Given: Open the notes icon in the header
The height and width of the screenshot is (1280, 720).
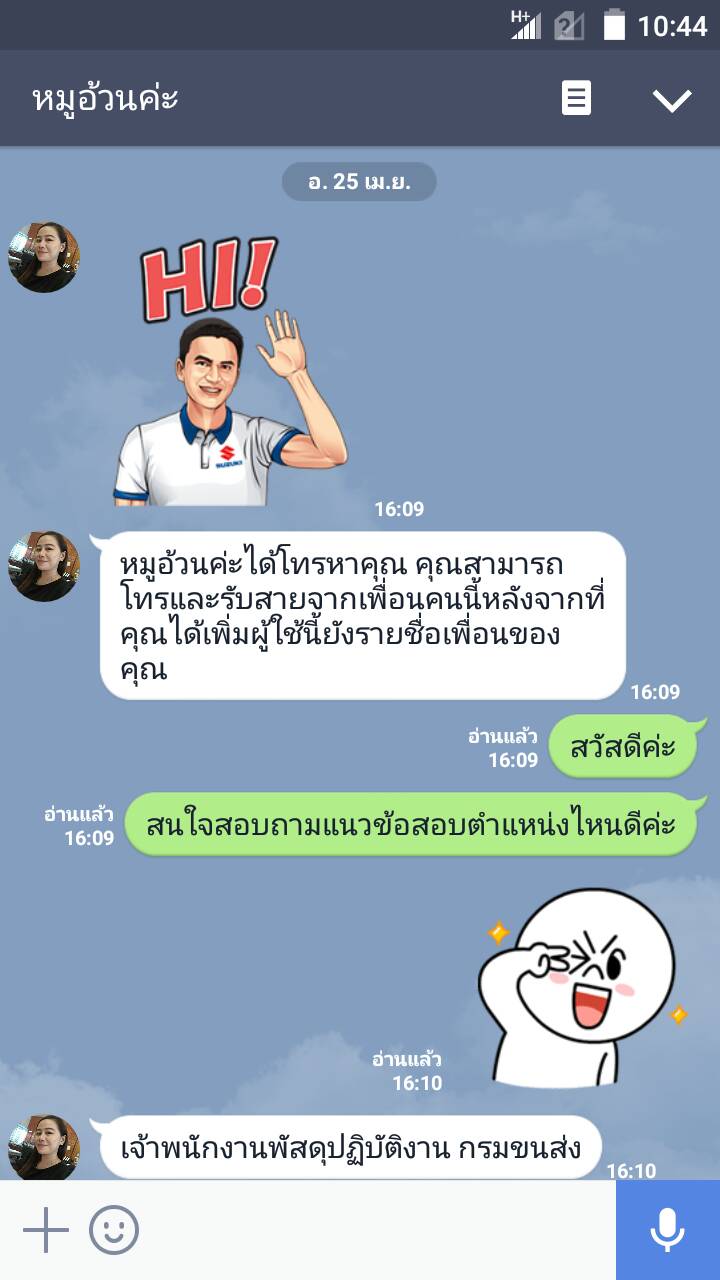Looking at the screenshot, I should tap(576, 98).
